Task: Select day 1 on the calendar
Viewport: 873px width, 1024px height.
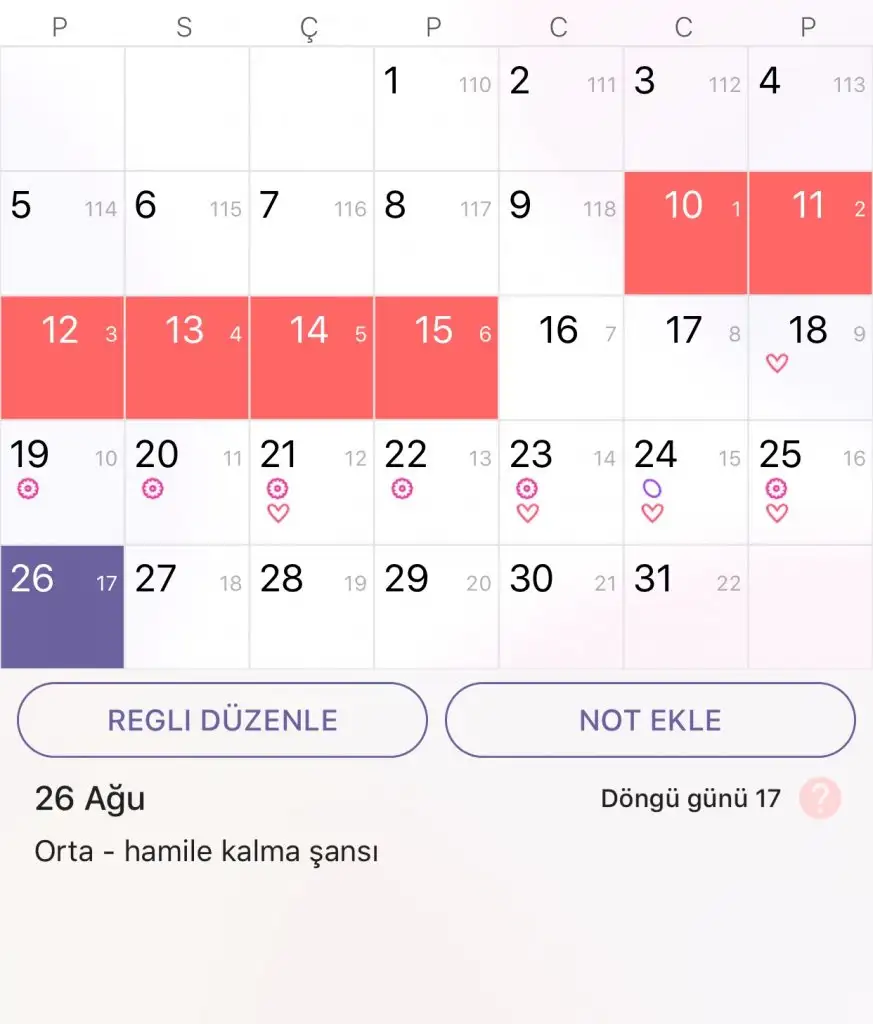Action: [436, 108]
